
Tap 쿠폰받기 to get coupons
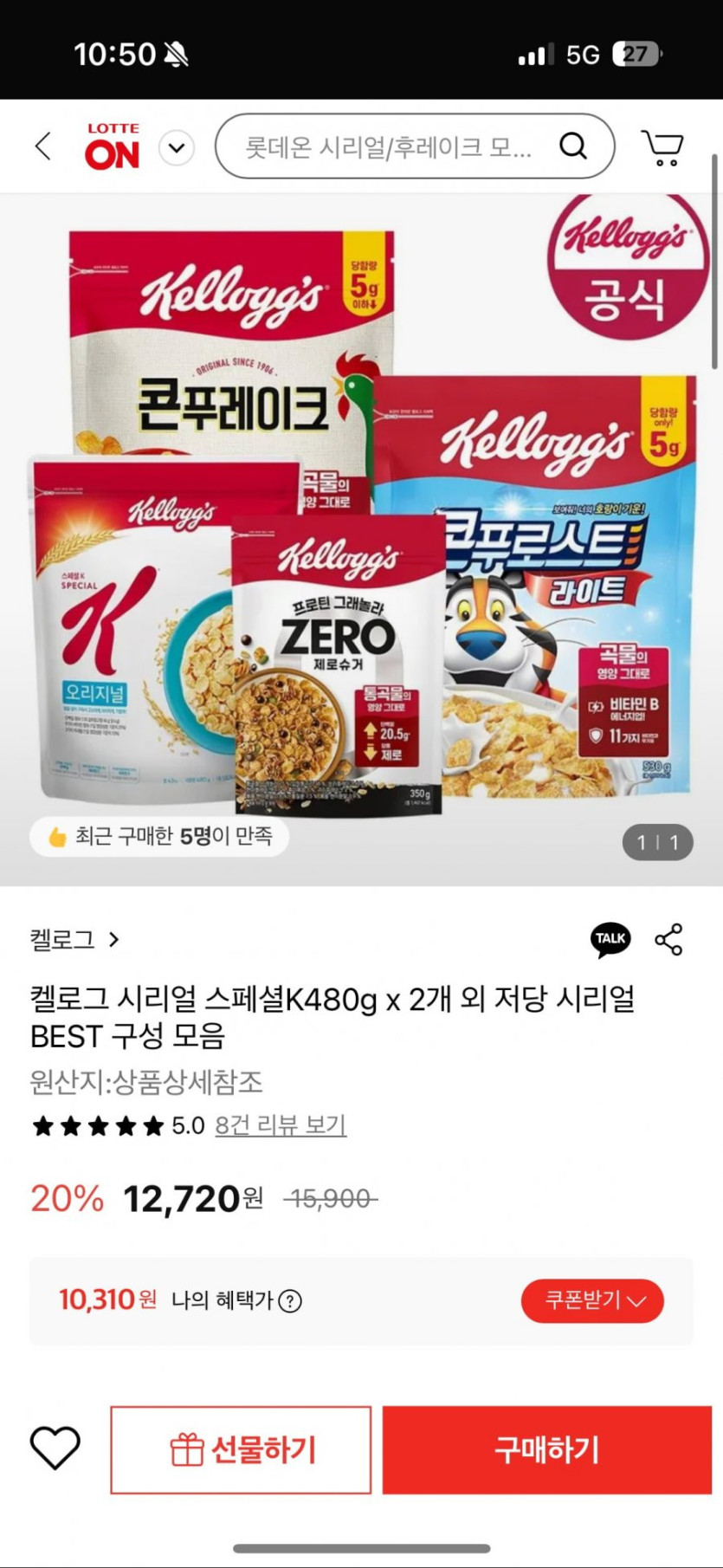[x=592, y=1300]
